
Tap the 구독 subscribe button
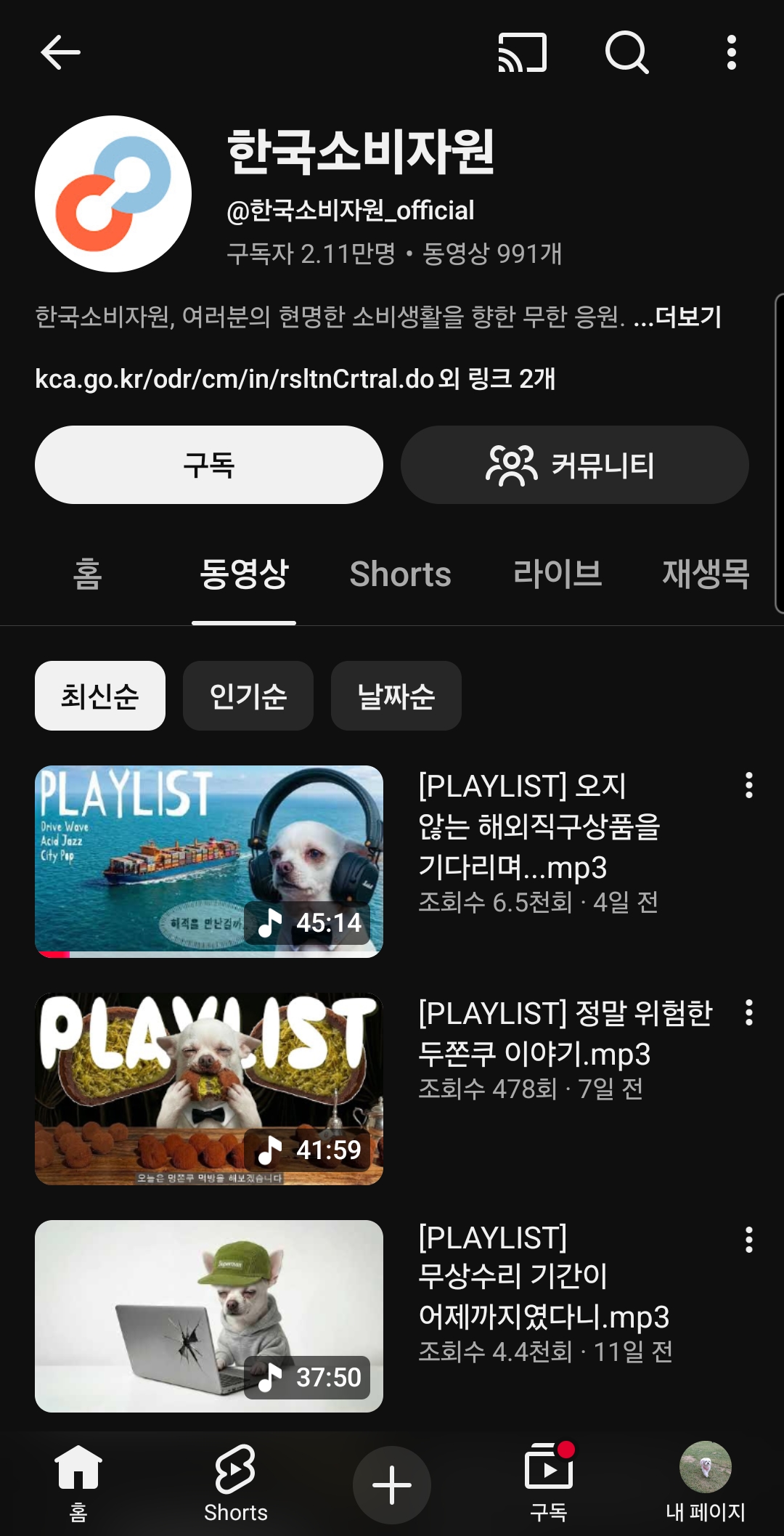[208, 464]
